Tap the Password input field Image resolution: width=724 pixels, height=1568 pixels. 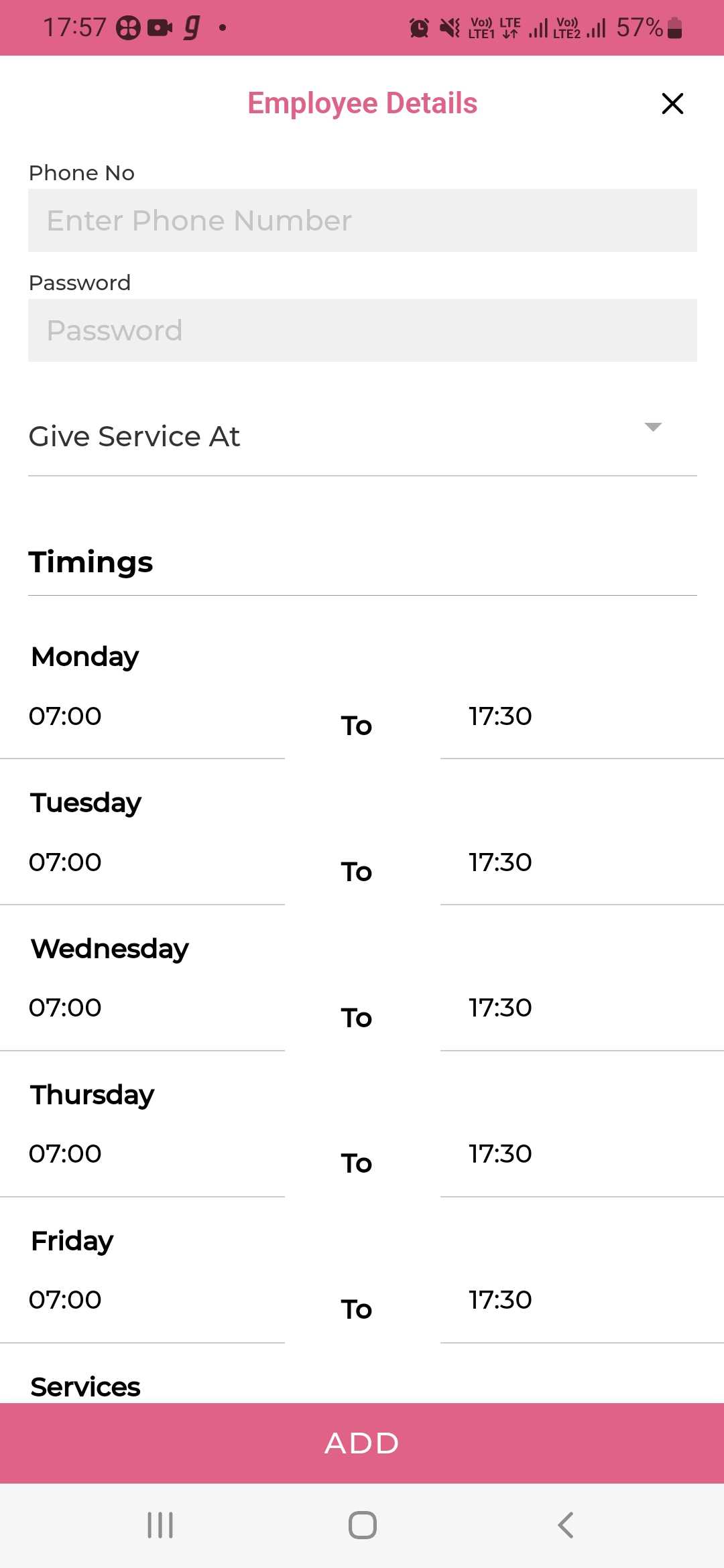tap(362, 330)
